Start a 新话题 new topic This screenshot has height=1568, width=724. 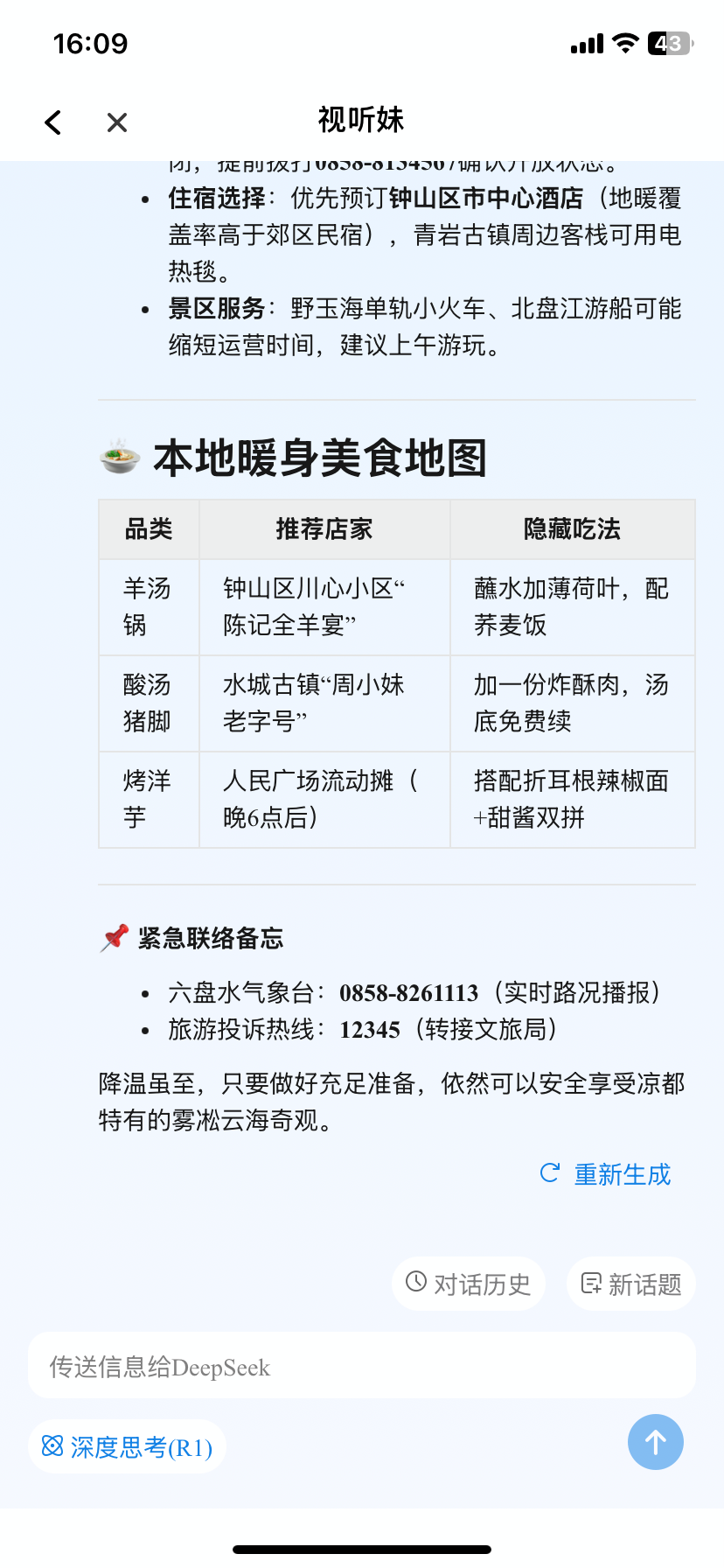tap(631, 1284)
